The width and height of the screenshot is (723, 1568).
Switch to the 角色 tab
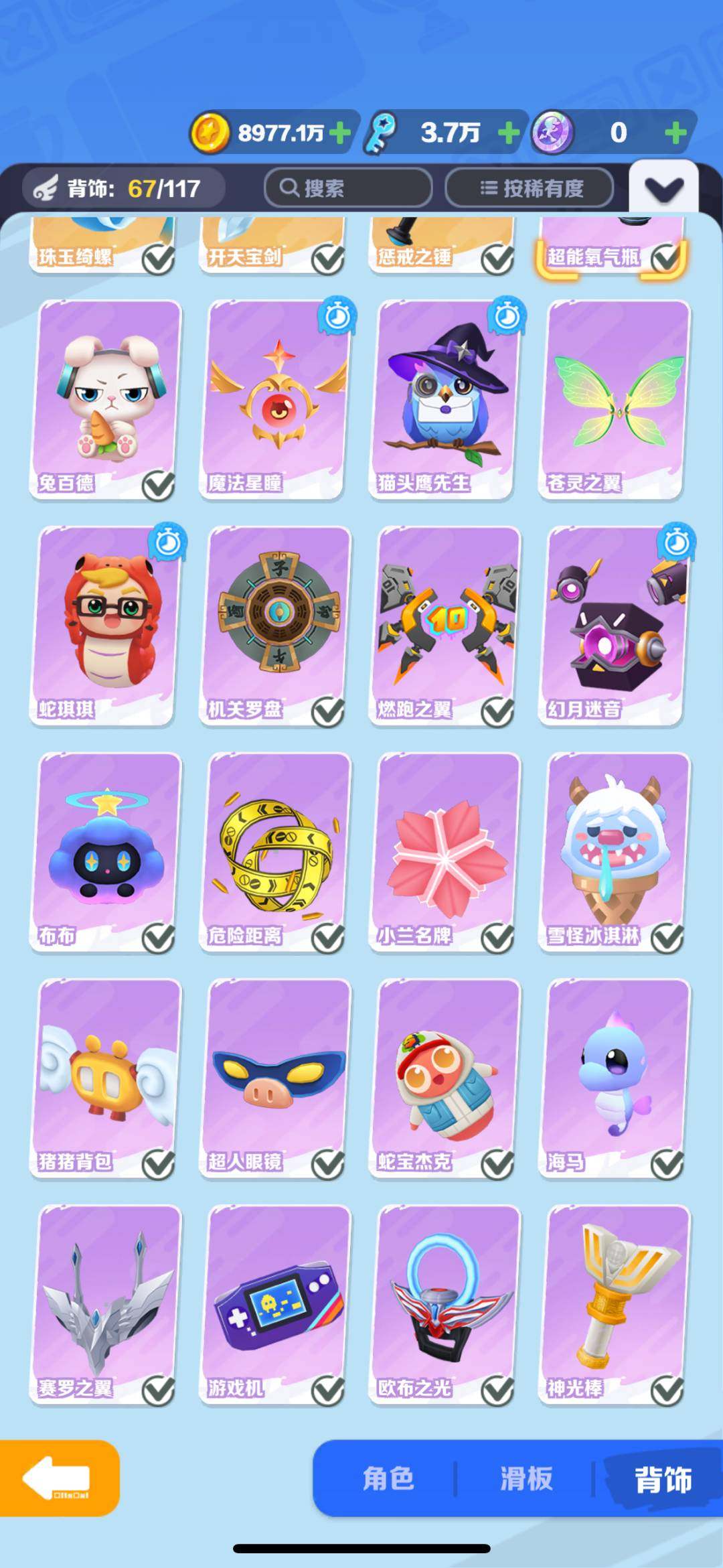(x=388, y=1479)
